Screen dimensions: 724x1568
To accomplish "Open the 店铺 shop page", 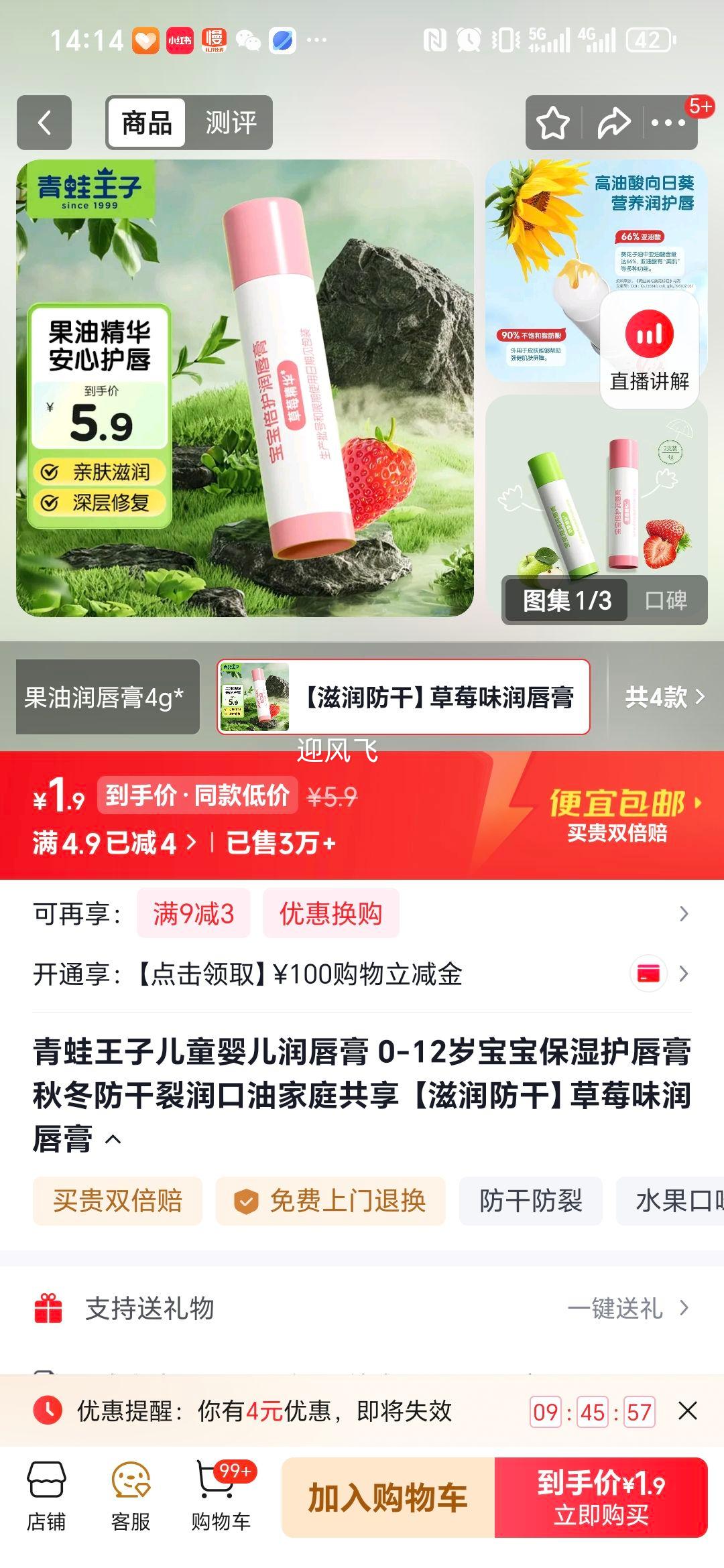I will [x=44, y=1501].
